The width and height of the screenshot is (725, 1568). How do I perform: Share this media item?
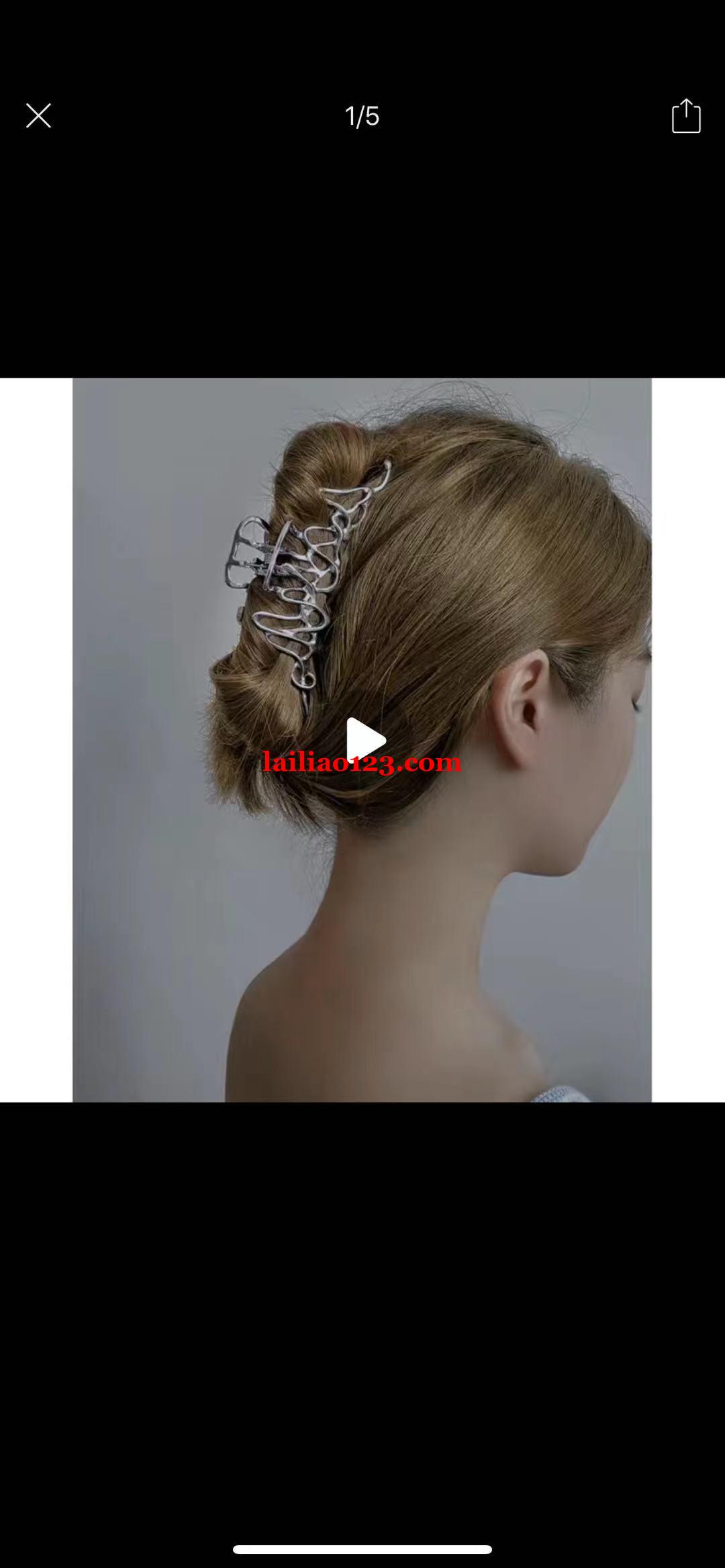pos(685,116)
